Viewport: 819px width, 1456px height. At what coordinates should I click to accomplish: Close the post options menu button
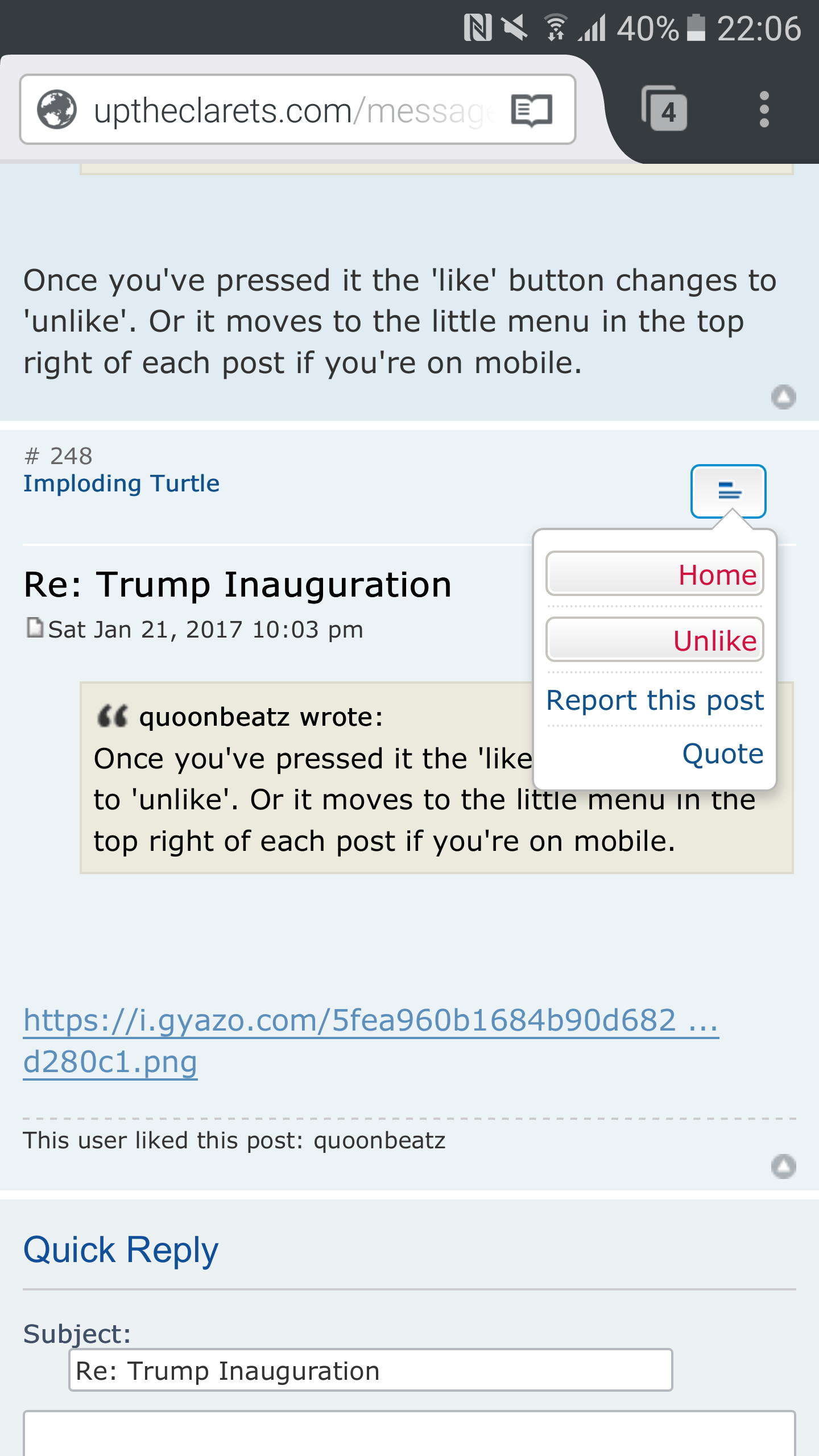(728, 491)
